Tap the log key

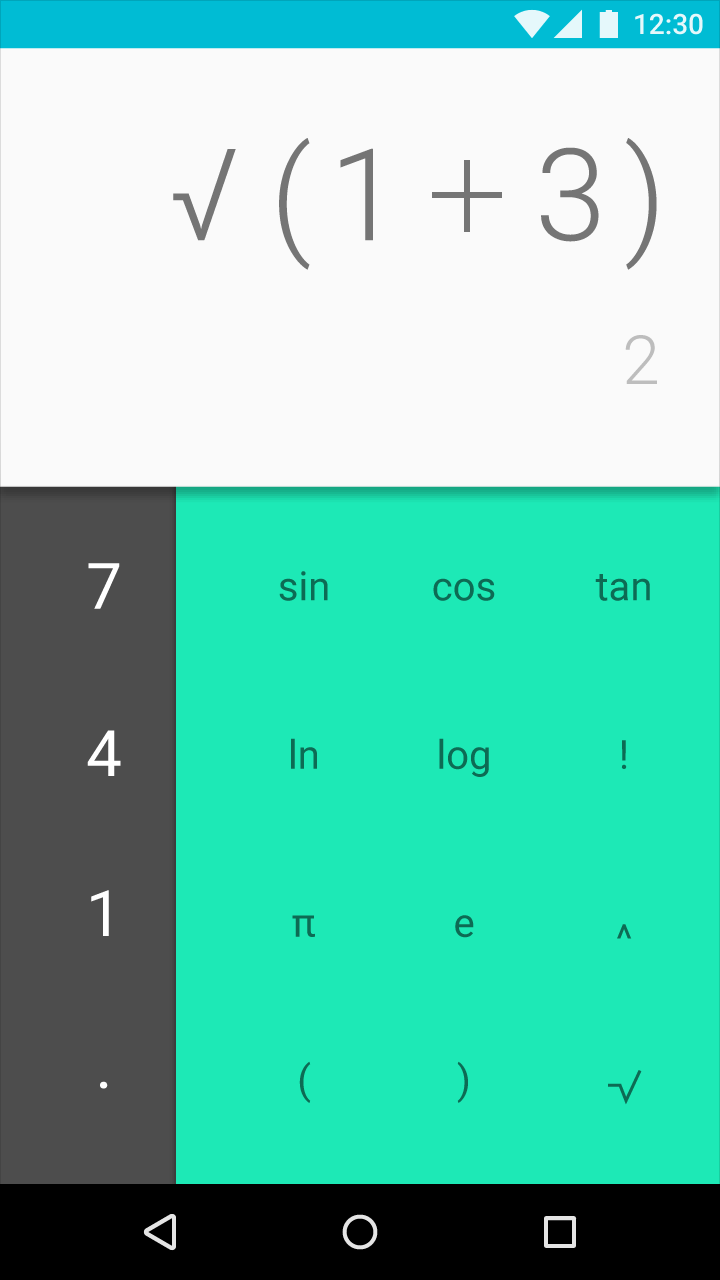point(464,755)
